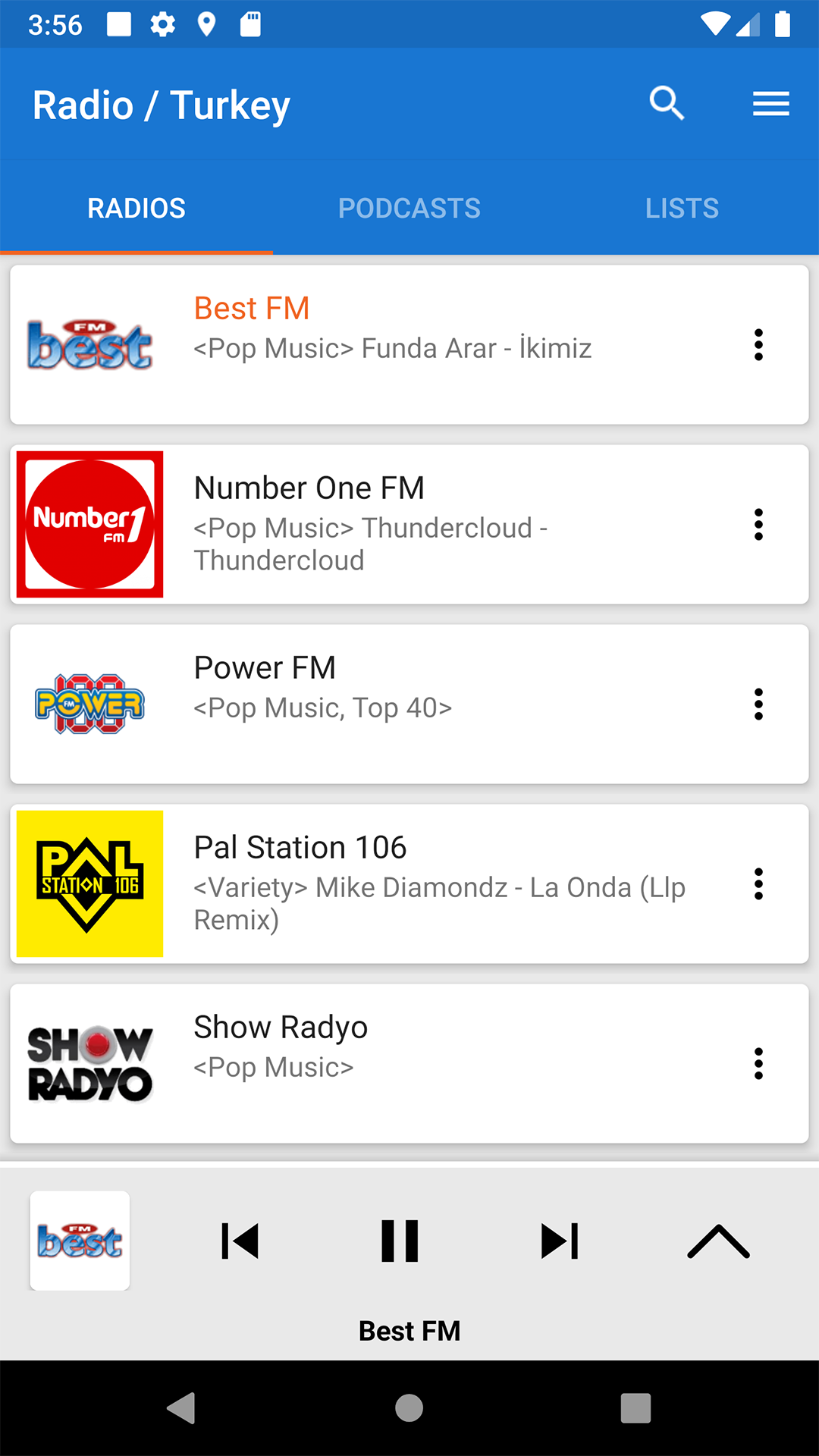Skip to the previous station
819x1456 pixels.
pyautogui.click(x=240, y=1241)
